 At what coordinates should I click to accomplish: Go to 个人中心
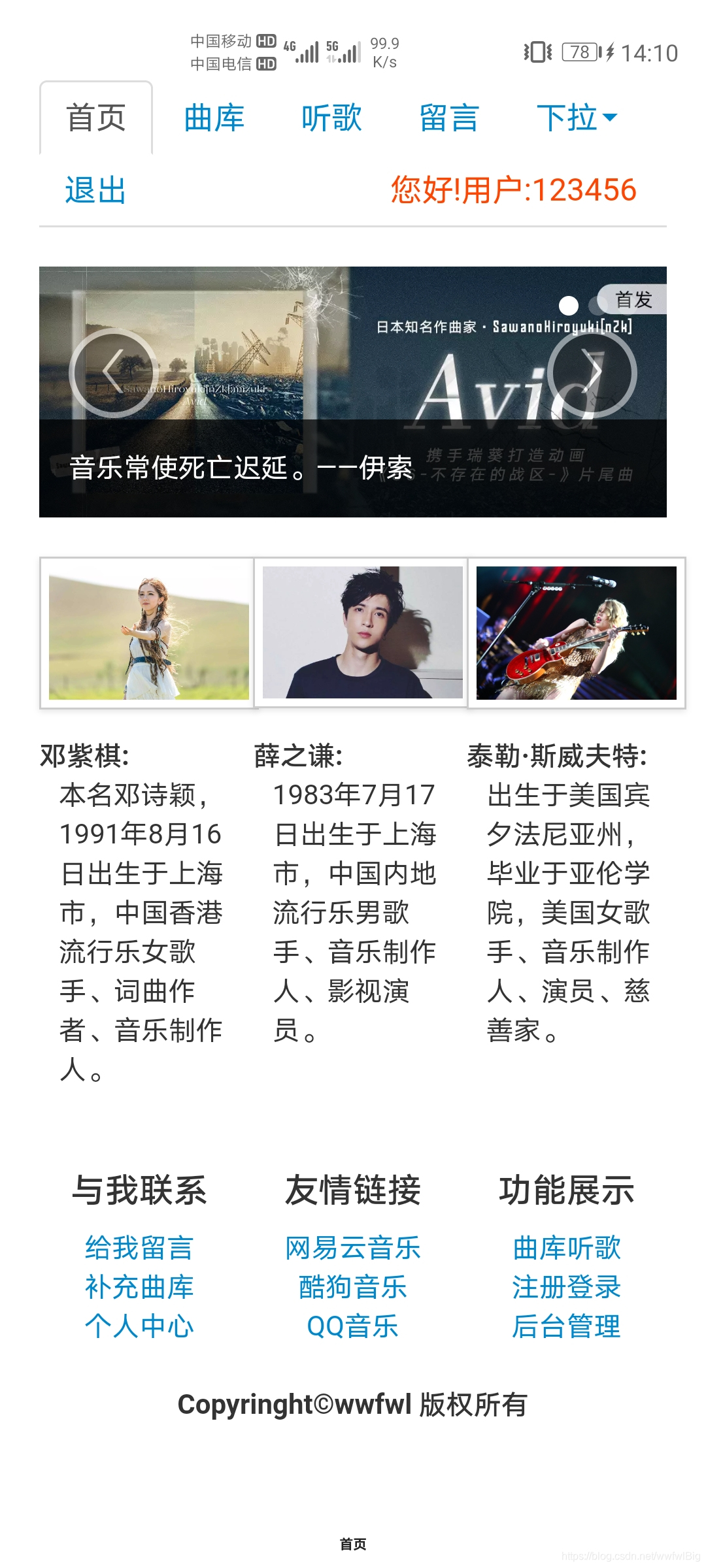pos(139,1326)
